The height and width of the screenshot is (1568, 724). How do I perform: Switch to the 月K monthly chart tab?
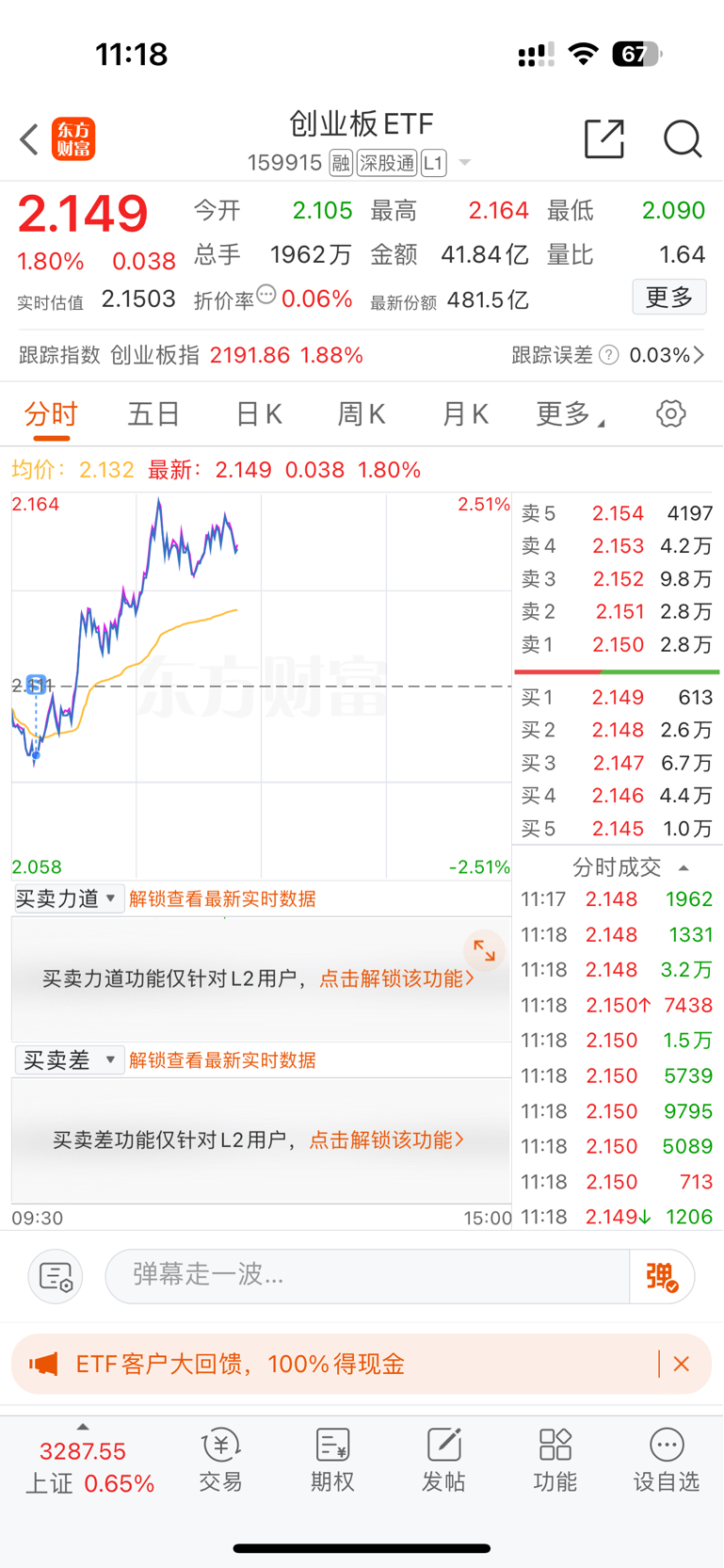pos(464,413)
